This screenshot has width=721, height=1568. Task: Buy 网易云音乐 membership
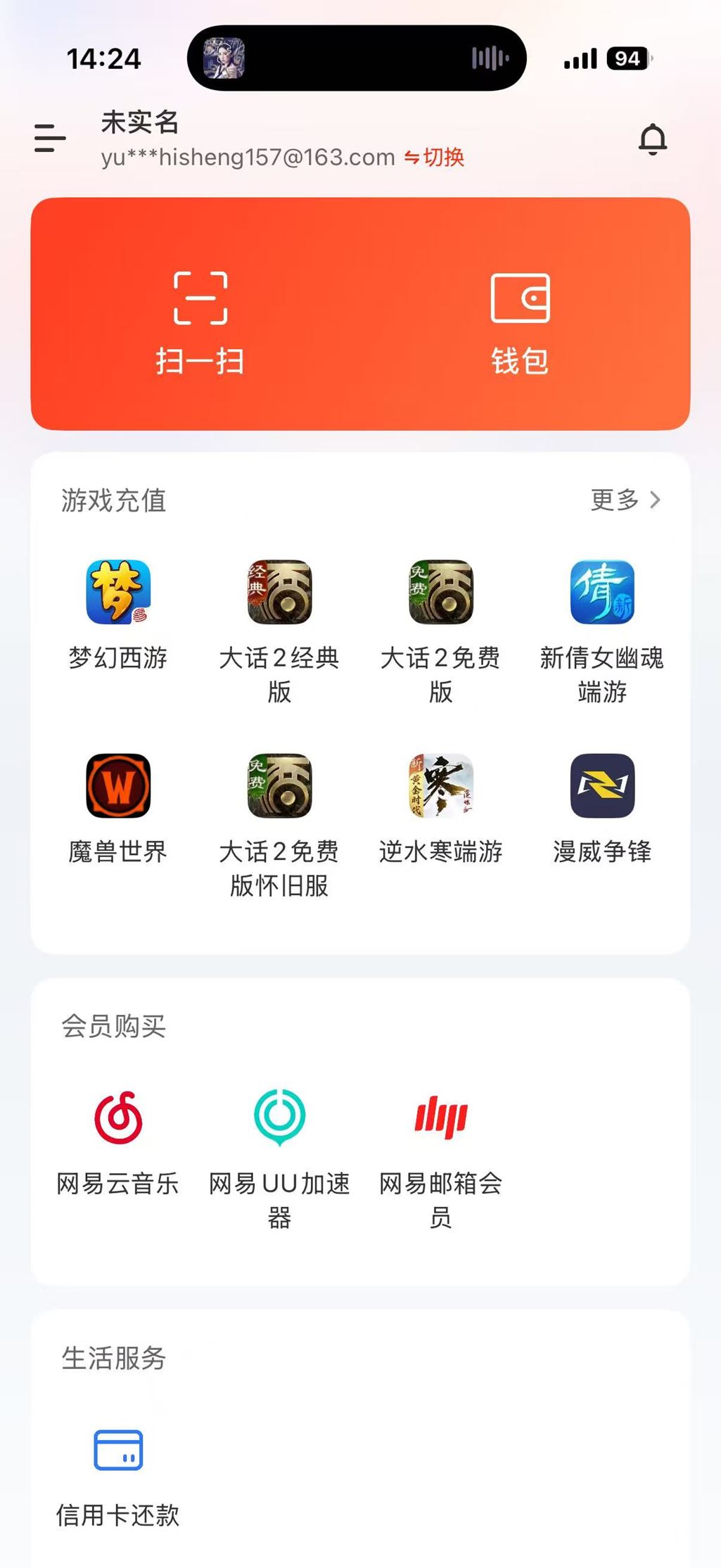coord(118,1118)
